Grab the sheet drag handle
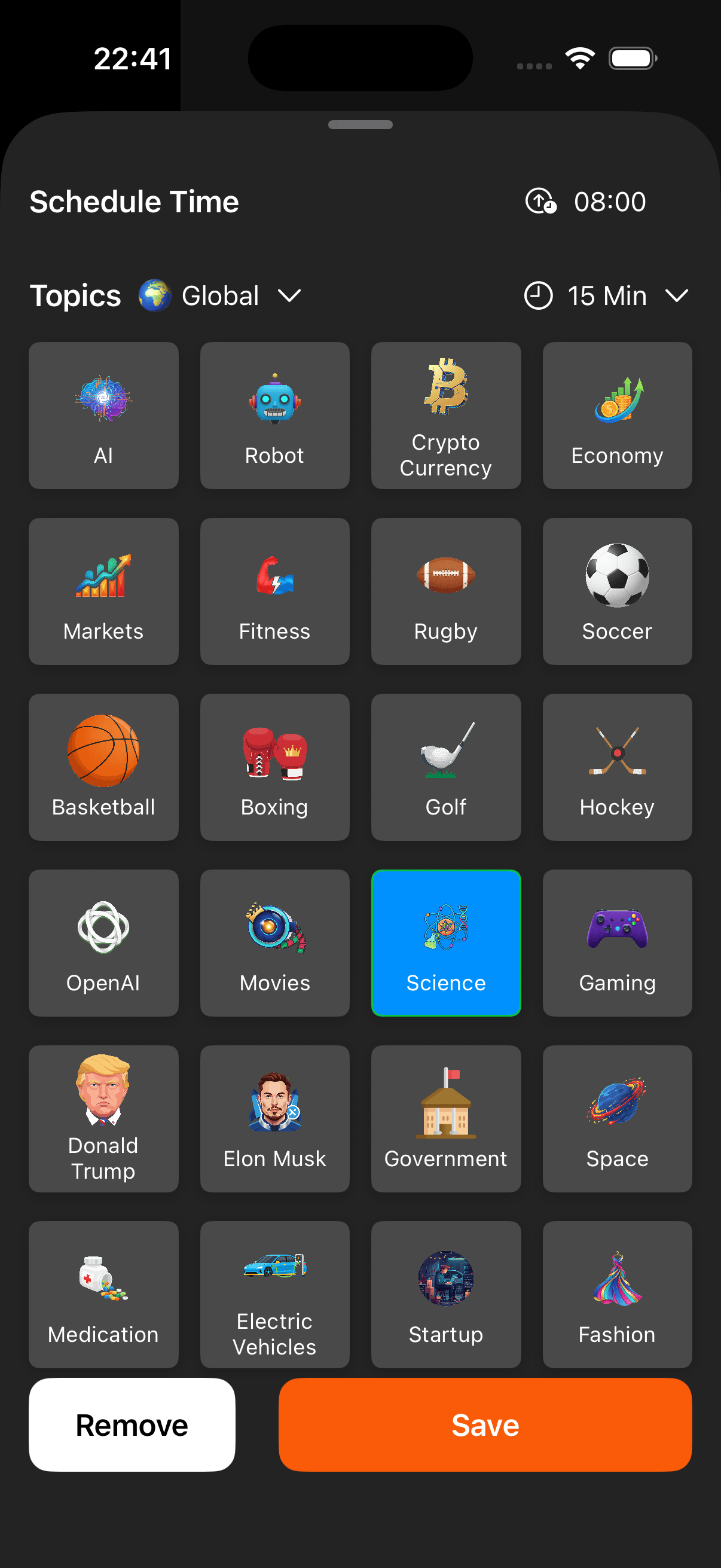This screenshot has height=1568, width=721. [x=360, y=124]
